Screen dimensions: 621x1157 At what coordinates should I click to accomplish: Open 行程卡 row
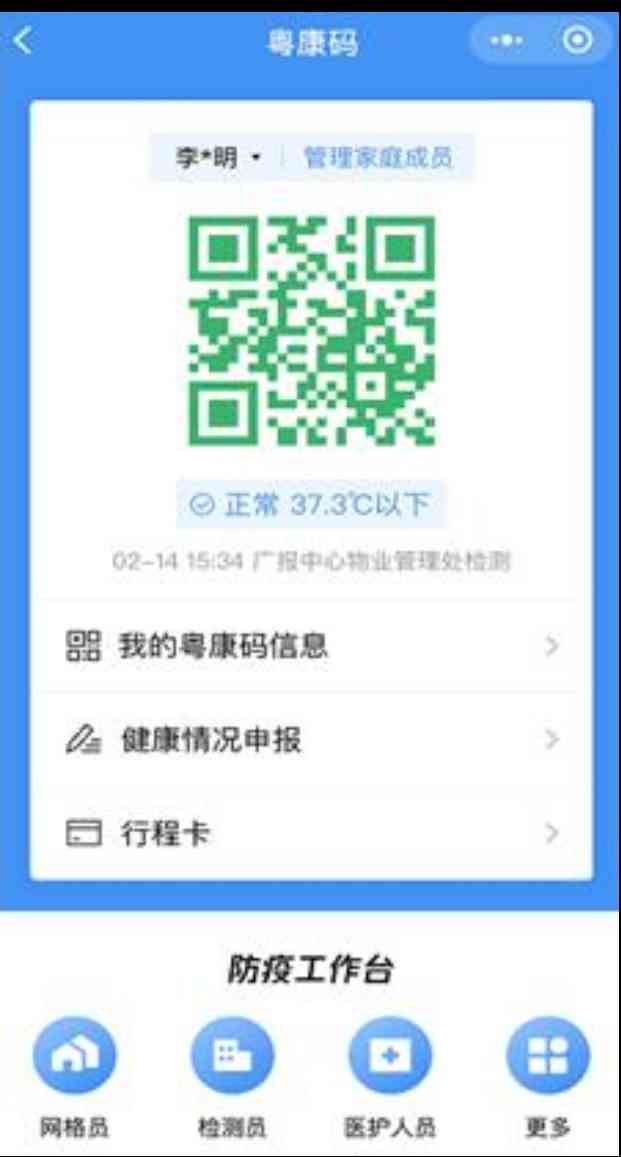coord(311,834)
